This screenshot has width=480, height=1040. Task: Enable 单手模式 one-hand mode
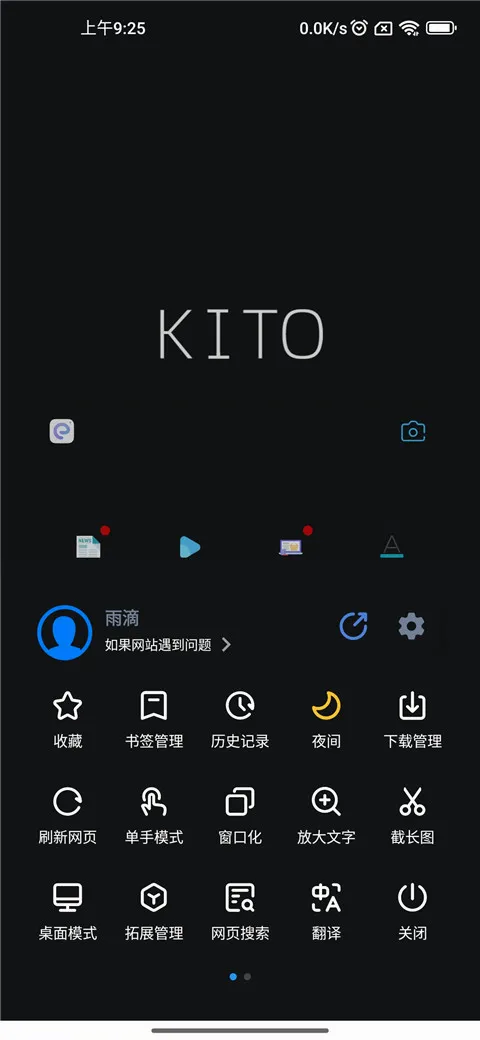[x=154, y=816]
